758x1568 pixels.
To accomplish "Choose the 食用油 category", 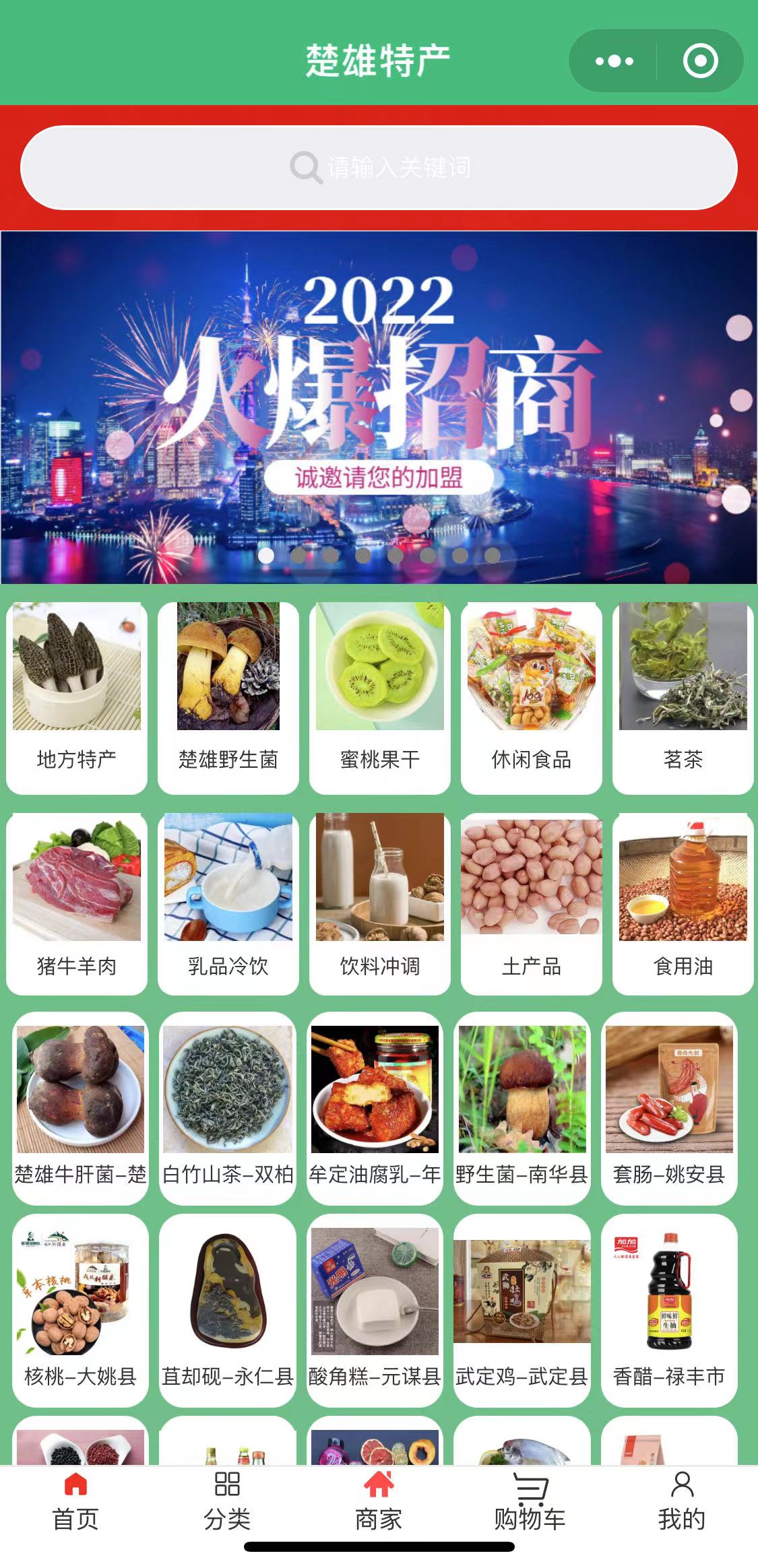I will [683, 903].
